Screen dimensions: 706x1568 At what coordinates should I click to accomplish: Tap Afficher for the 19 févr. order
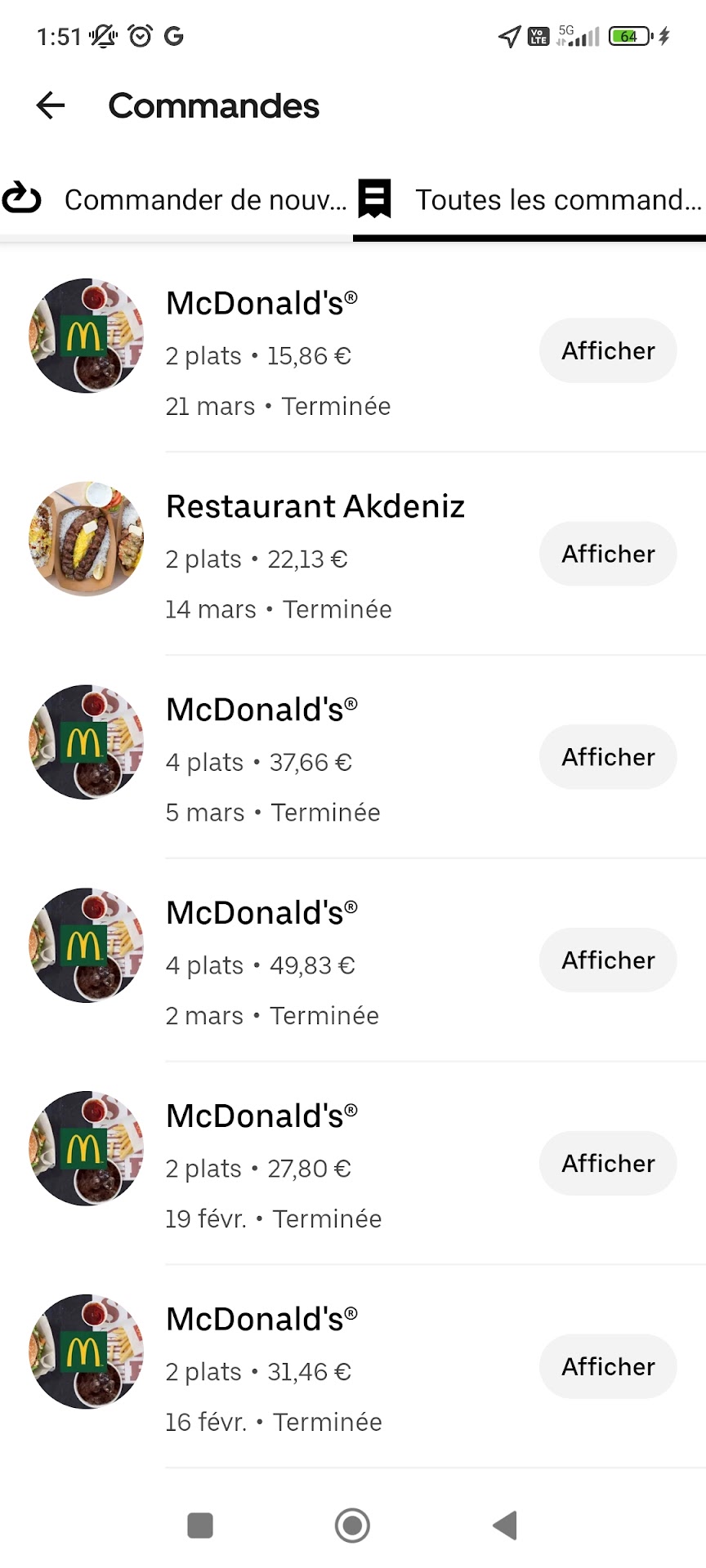click(608, 1164)
